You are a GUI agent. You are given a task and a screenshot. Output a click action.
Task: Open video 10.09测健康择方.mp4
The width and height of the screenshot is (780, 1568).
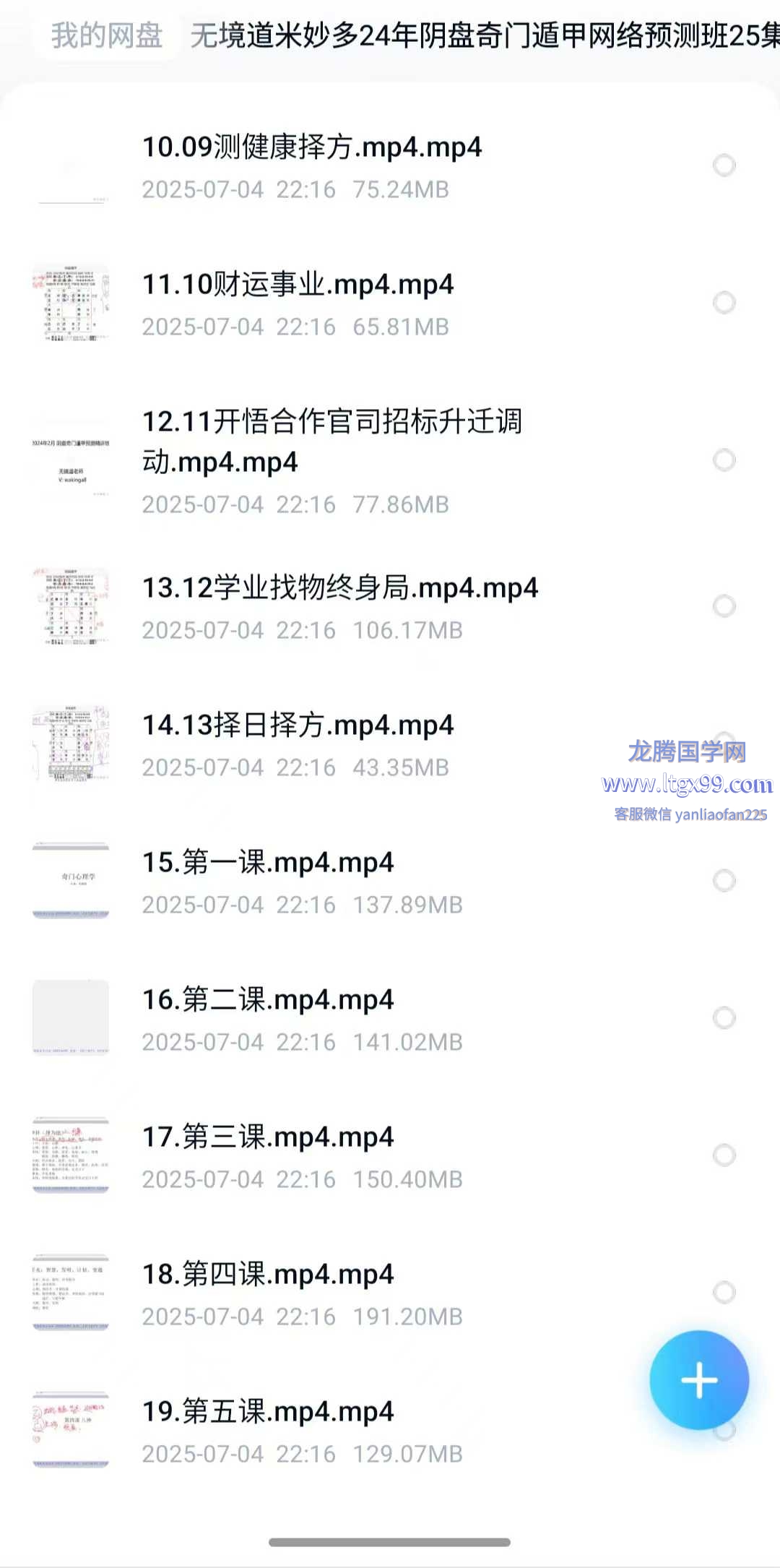click(x=311, y=147)
